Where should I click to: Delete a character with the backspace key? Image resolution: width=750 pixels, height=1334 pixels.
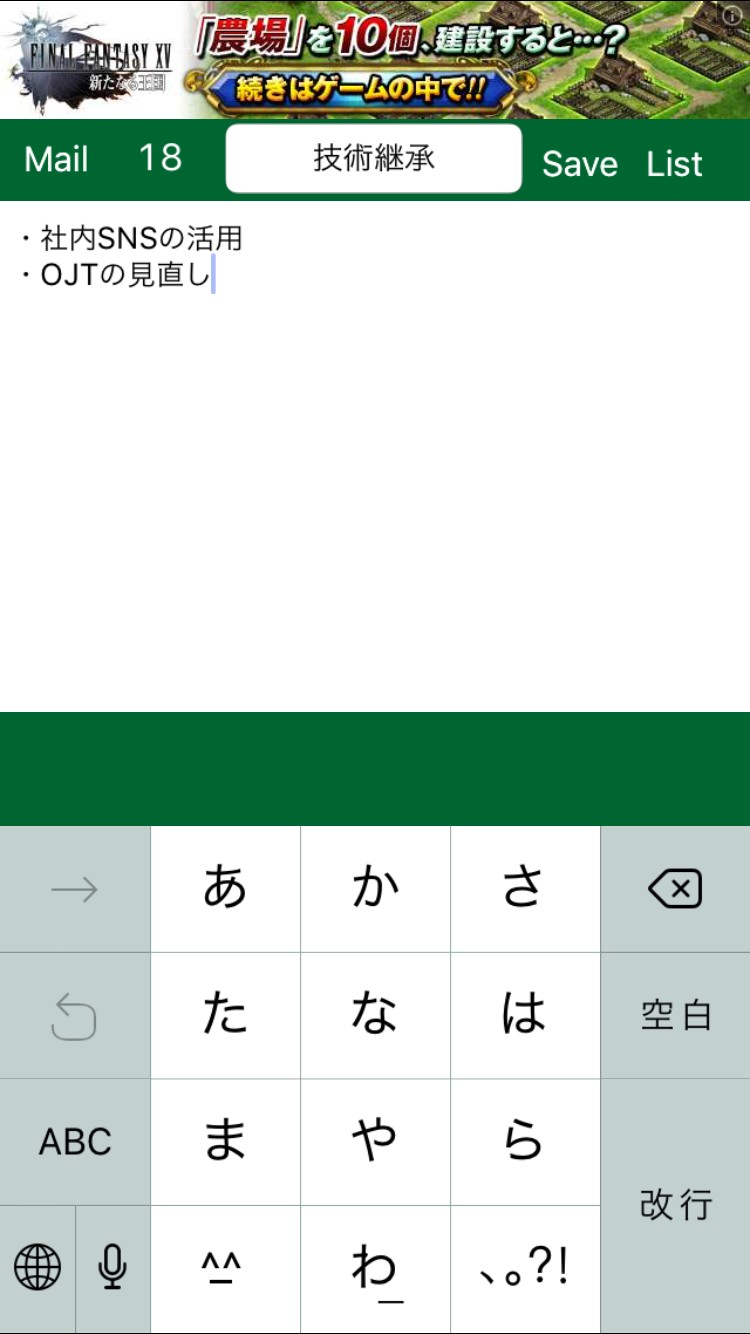[675, 888]
